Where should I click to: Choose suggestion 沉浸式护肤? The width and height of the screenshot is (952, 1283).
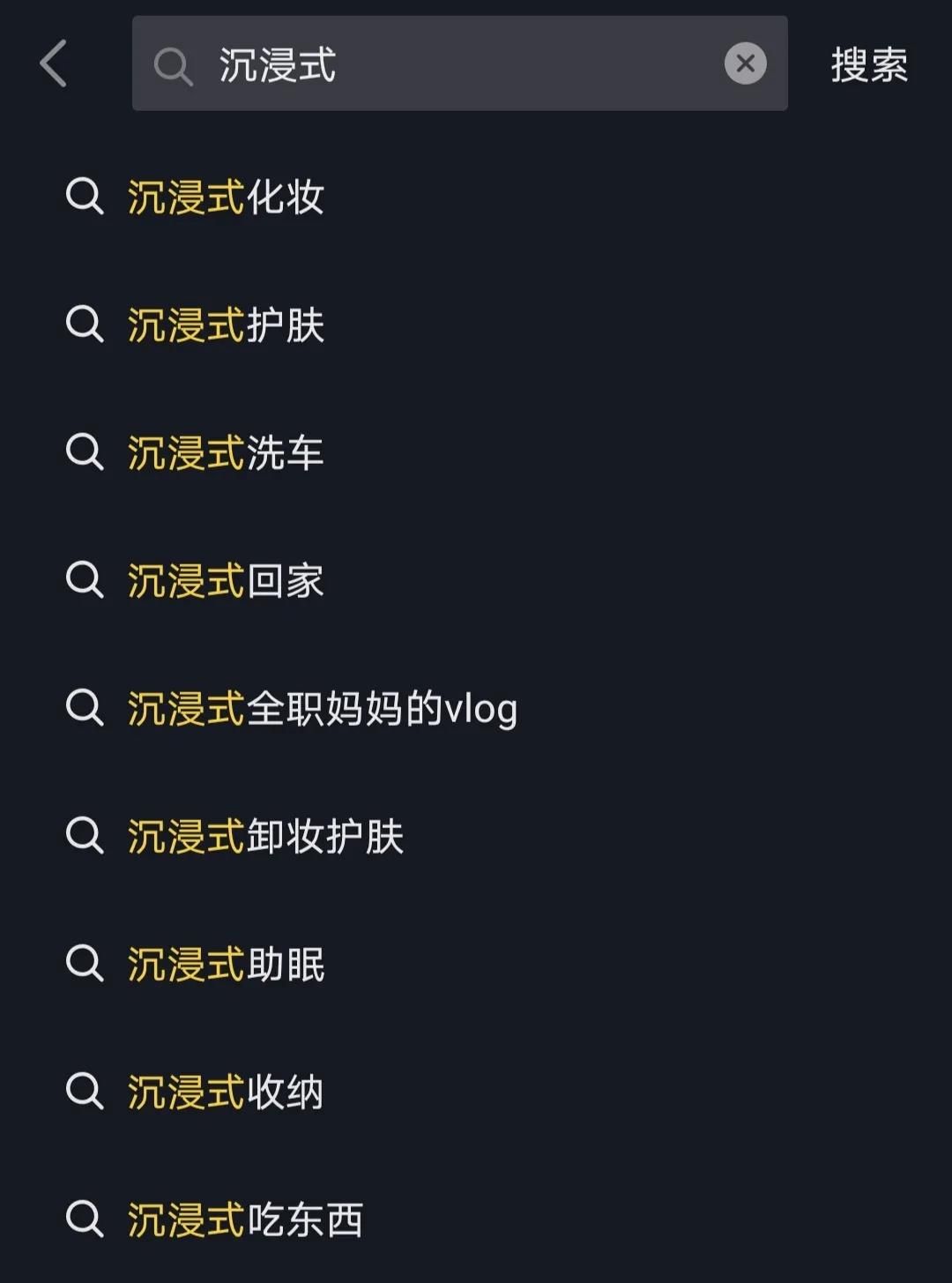pyautogui.click(x=226, y=324)
